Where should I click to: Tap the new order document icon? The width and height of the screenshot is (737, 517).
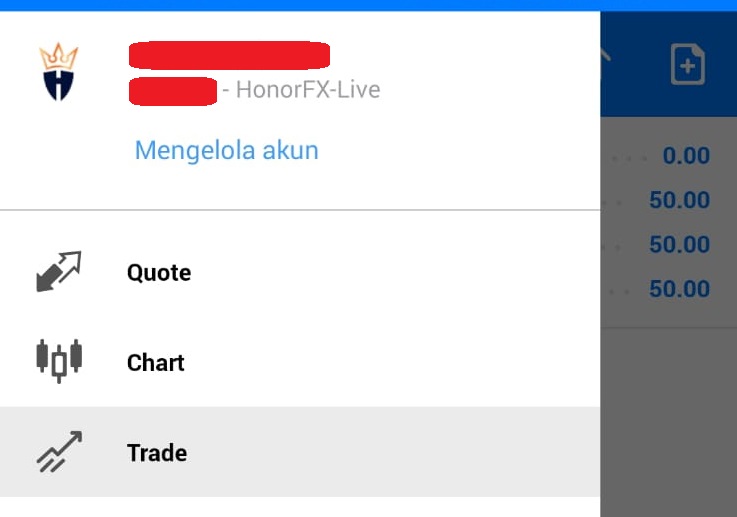[687, 66]
